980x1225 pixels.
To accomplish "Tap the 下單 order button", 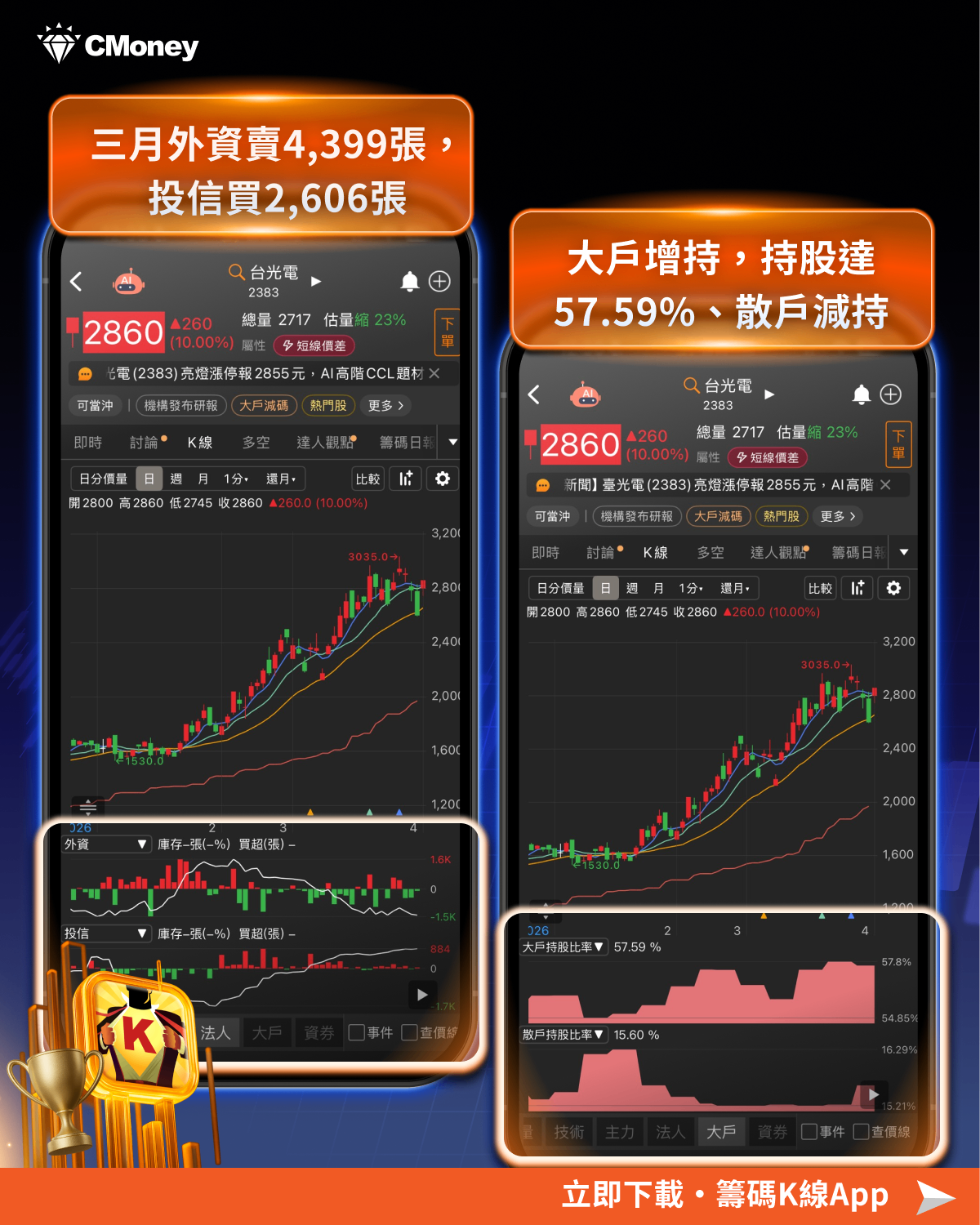I will click(x=445, y=331).
